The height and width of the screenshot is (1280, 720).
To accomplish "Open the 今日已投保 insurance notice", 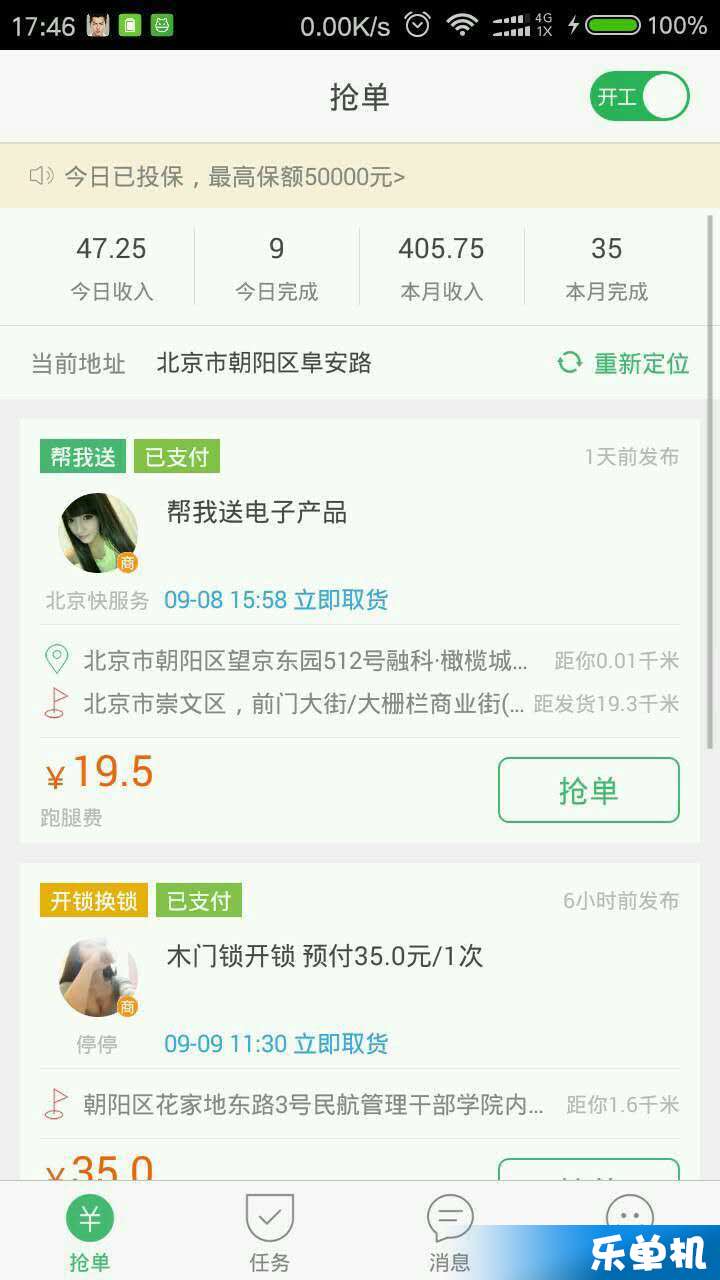I will pyautogui.click(x=234, y=177).
